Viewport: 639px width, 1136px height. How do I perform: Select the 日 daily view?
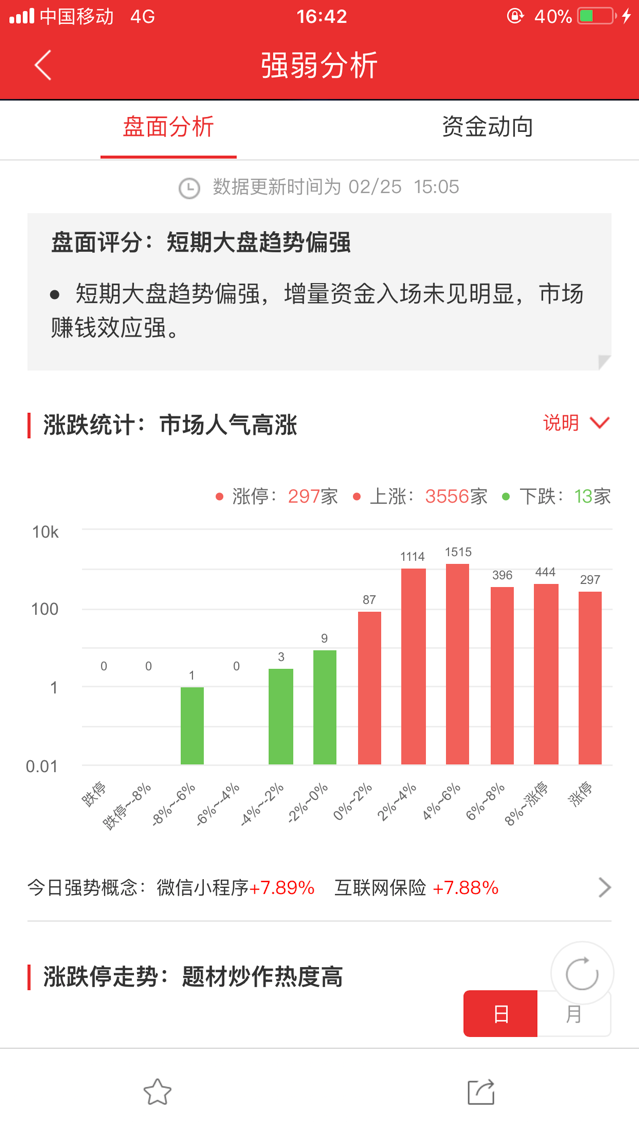pos(501,1014)
